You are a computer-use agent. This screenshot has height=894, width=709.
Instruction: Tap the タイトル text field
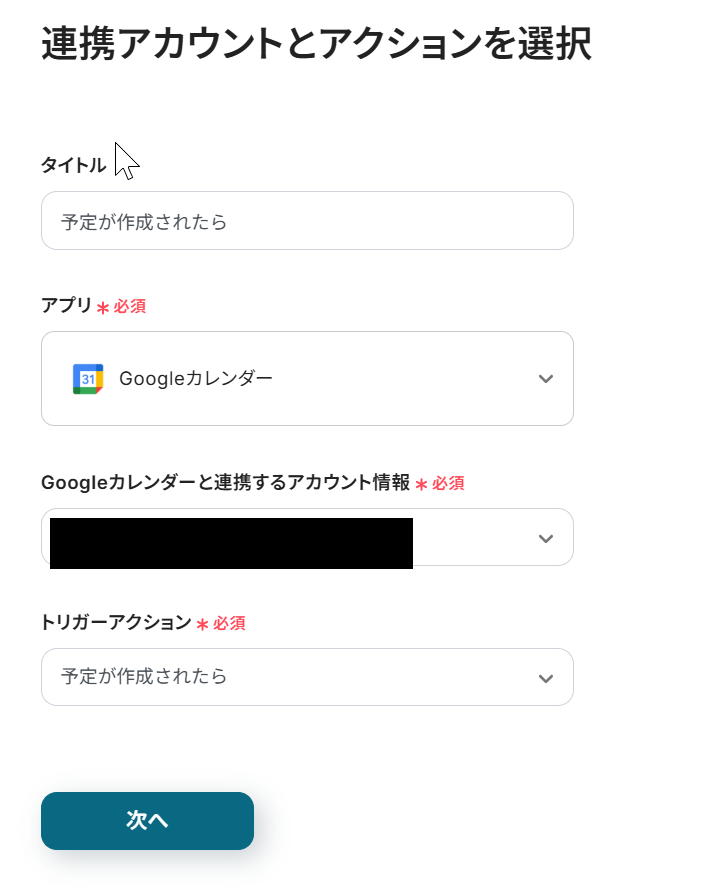pyautogui.click(x=306, y=221)
